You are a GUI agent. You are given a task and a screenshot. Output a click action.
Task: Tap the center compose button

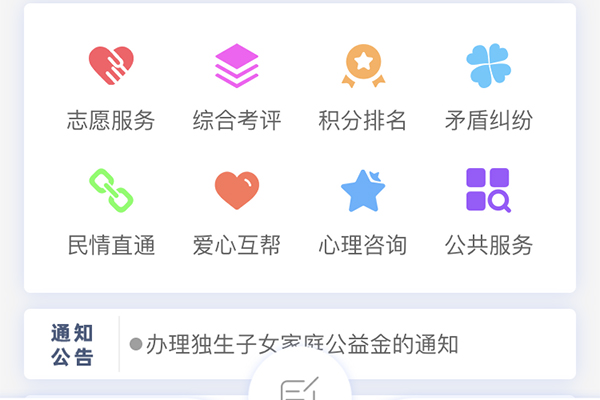[299, 387]
